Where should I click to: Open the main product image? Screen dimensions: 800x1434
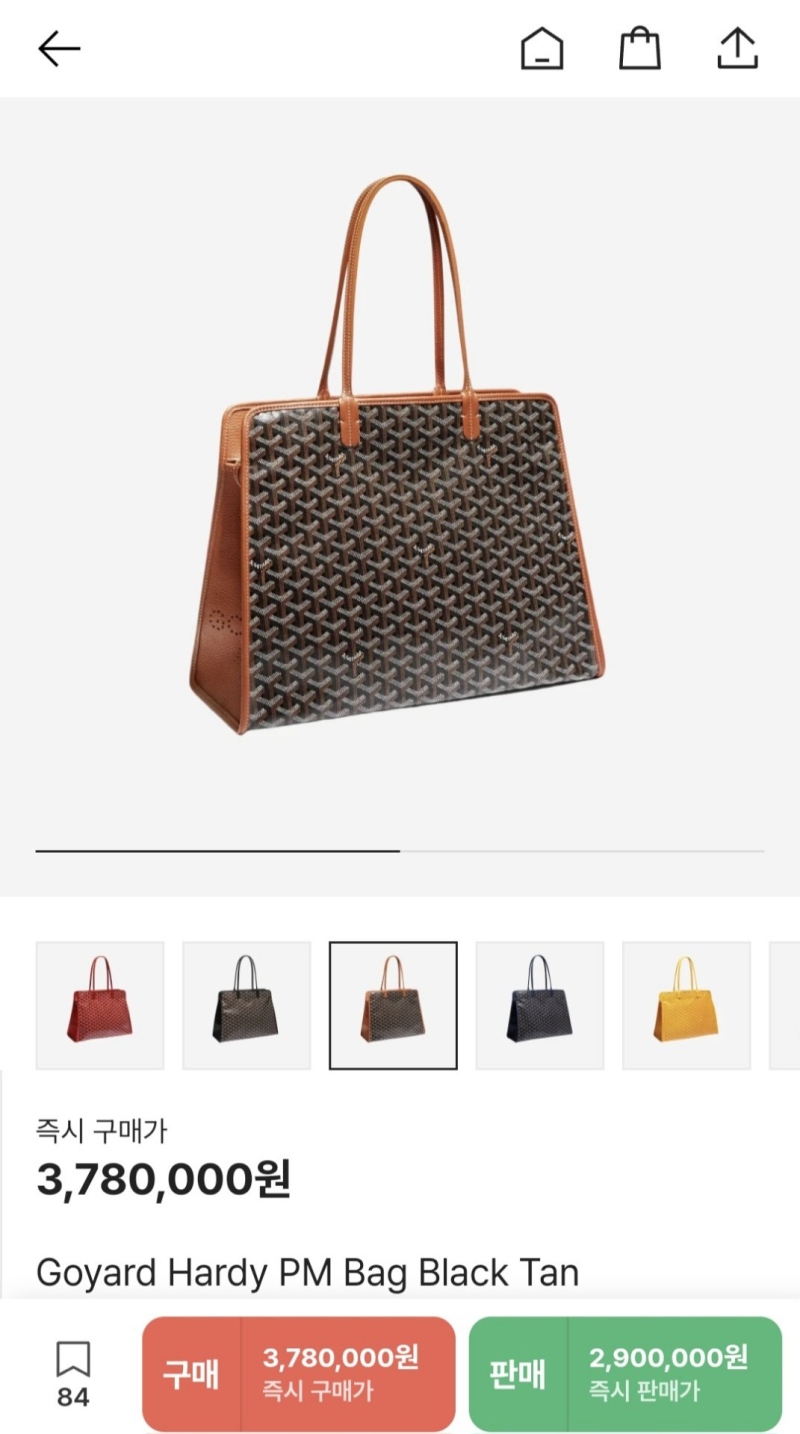tap(400, 455)
